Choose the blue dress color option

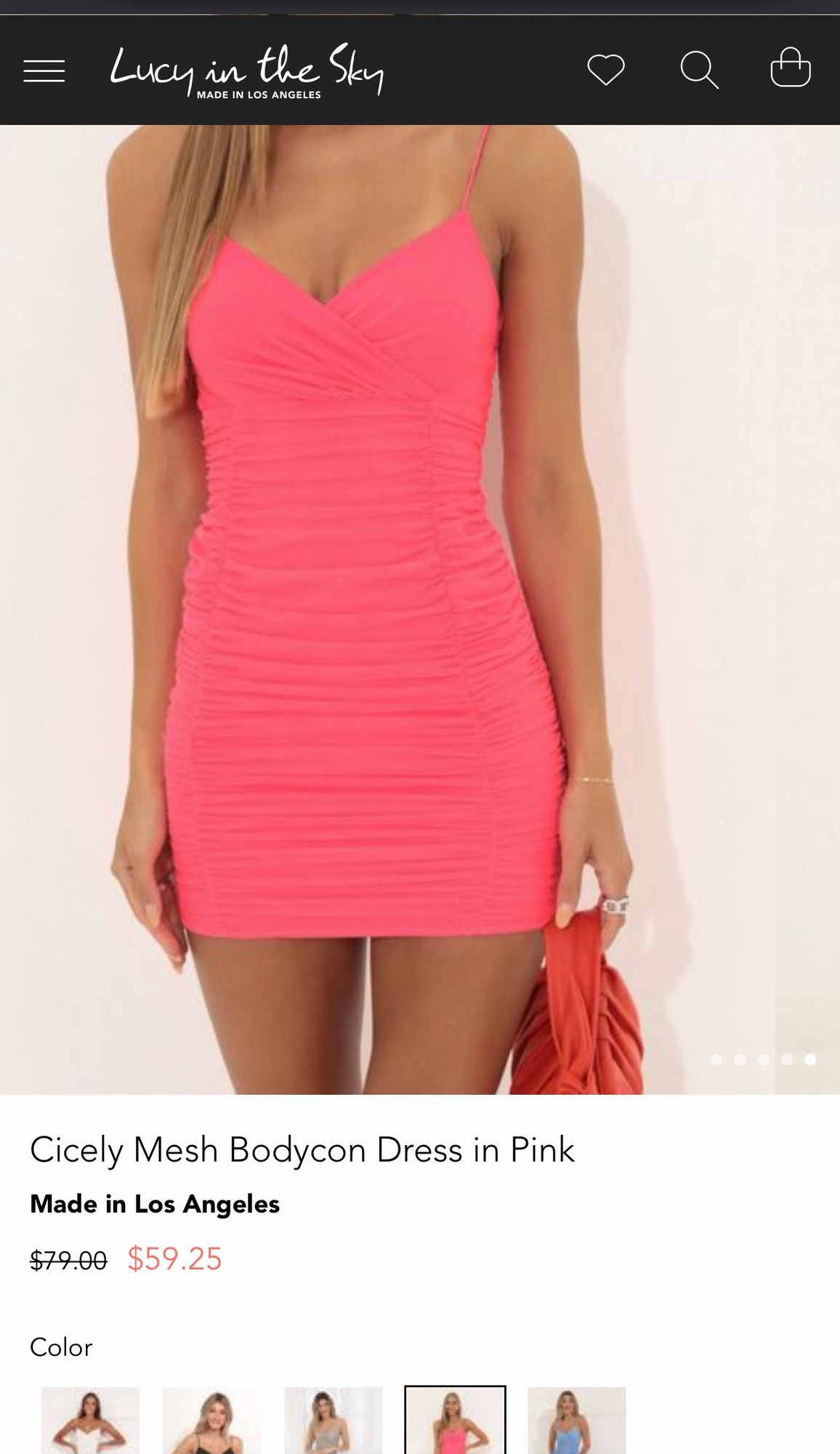point(576,1421)
